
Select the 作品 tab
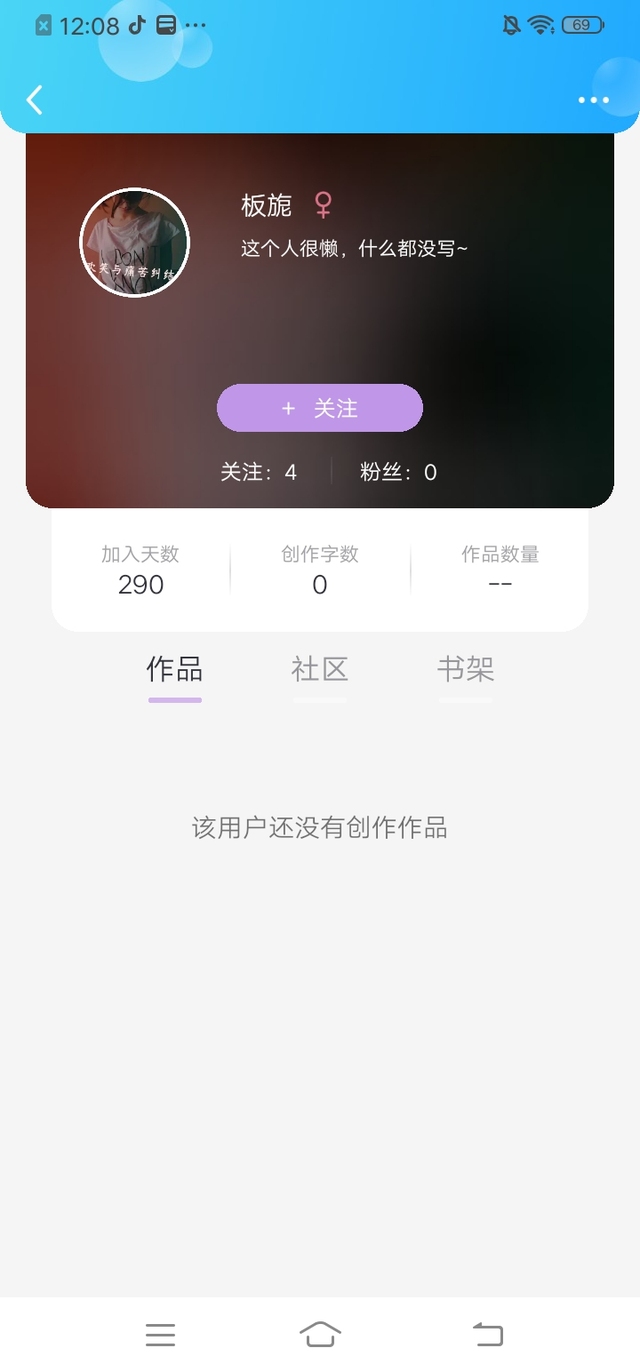tap(175, 669)
